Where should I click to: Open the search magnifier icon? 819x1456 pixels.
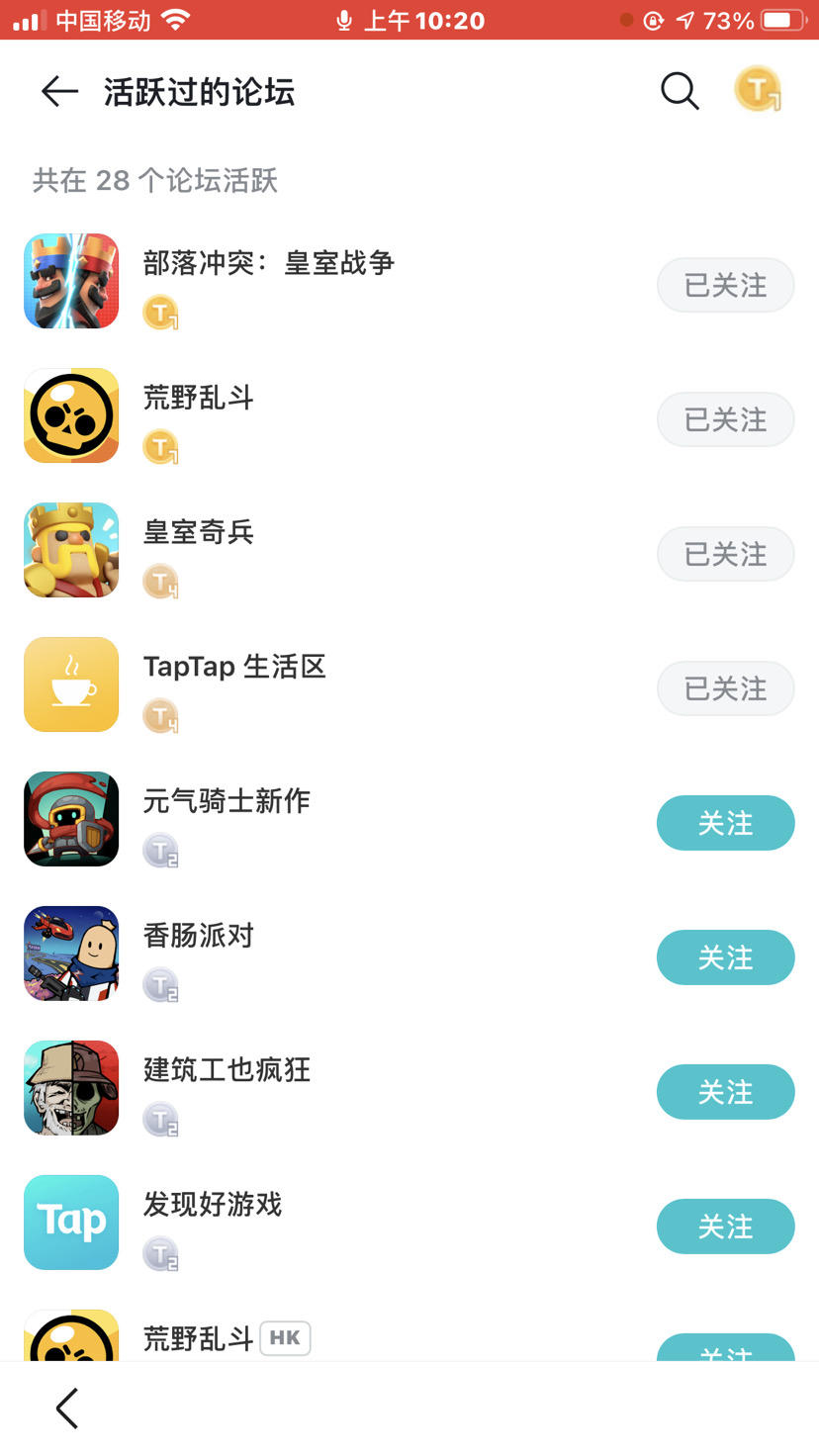tap(680, 91)
